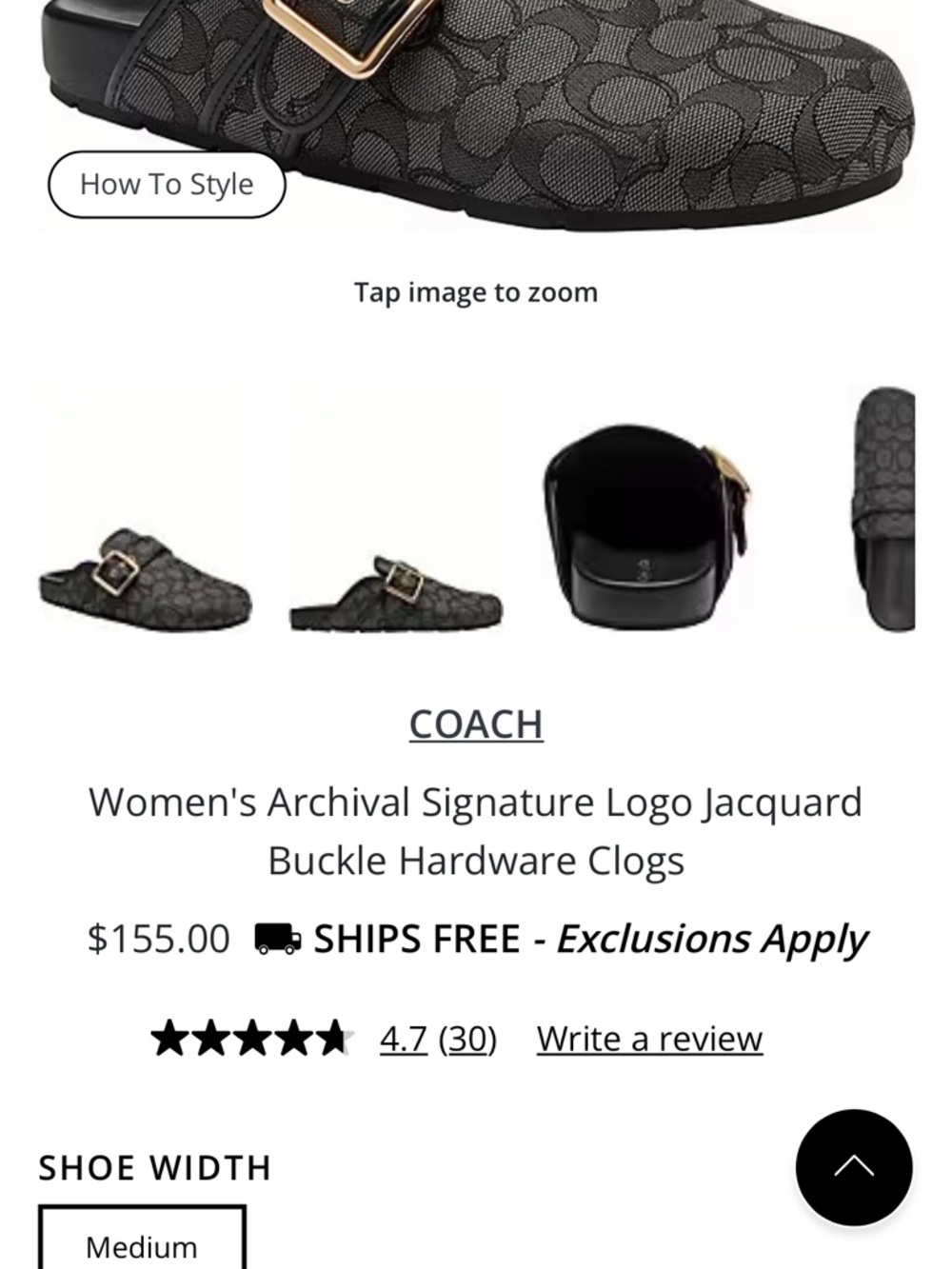Click the free shipping truck icon

(276, 938)
